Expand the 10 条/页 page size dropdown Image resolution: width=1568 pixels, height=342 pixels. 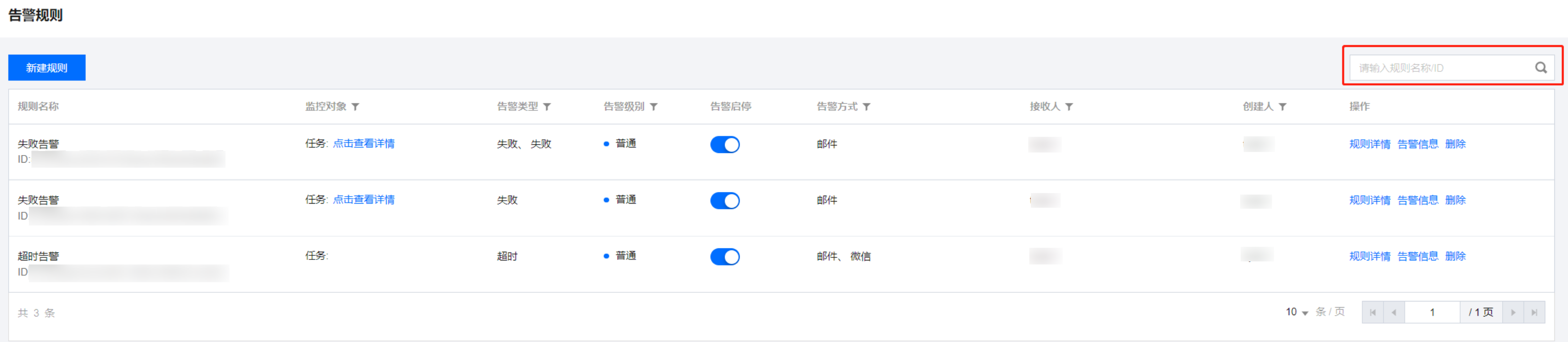coord(1296,312)
